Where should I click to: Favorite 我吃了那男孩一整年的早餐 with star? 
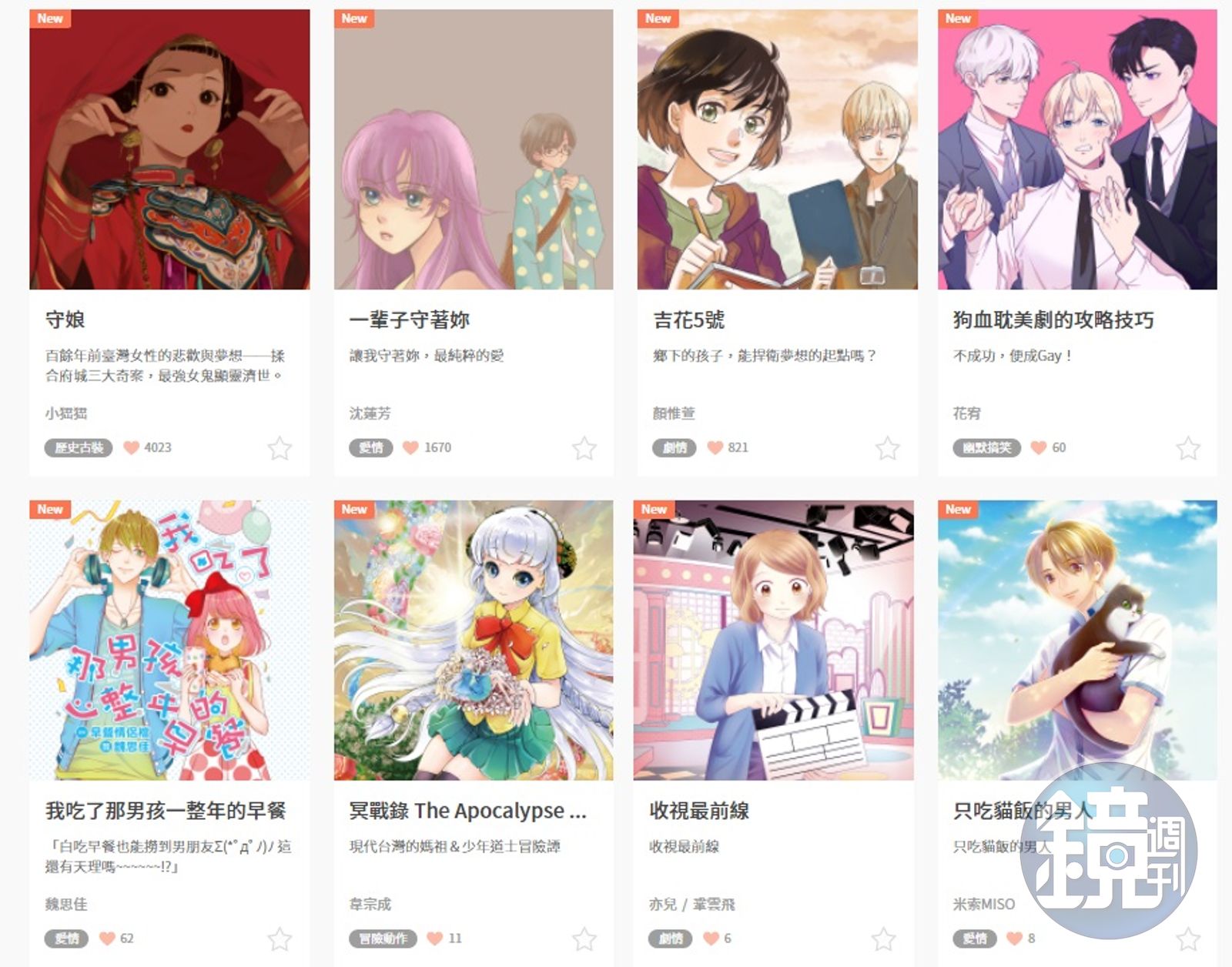(x=280, y=939)
